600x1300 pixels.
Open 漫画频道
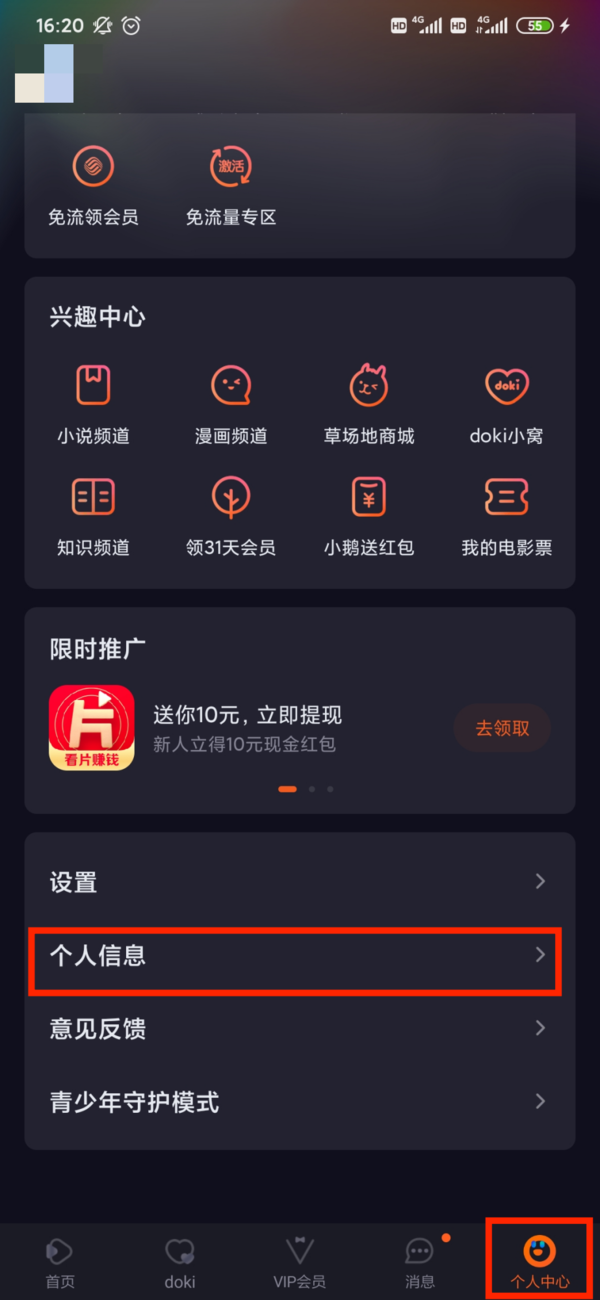[x=231, y=403]
